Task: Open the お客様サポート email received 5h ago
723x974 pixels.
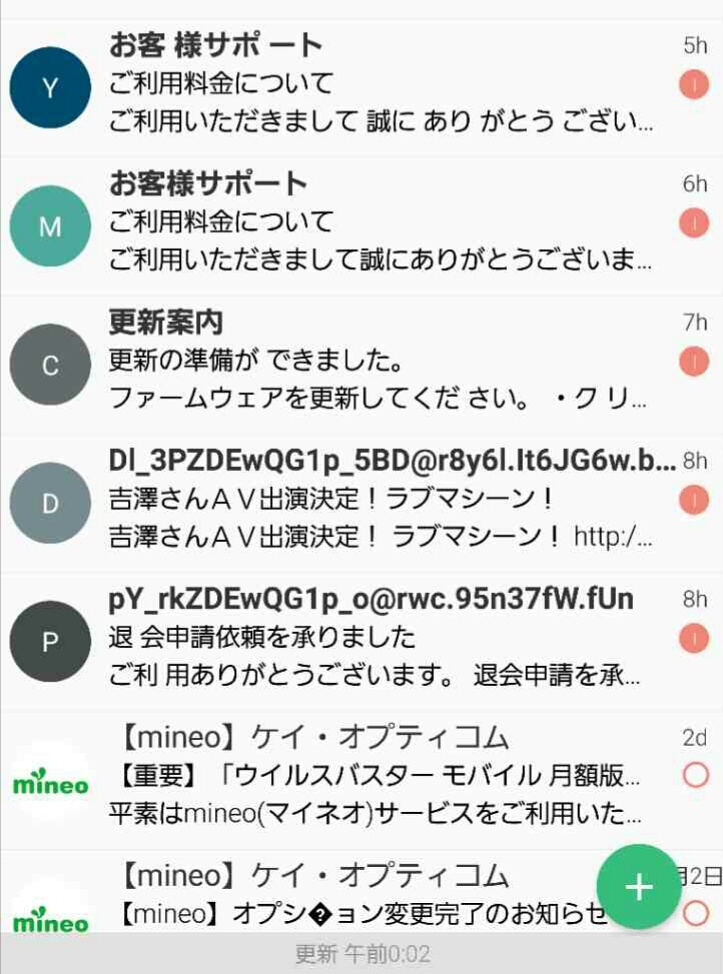Action: pos(380,85)
